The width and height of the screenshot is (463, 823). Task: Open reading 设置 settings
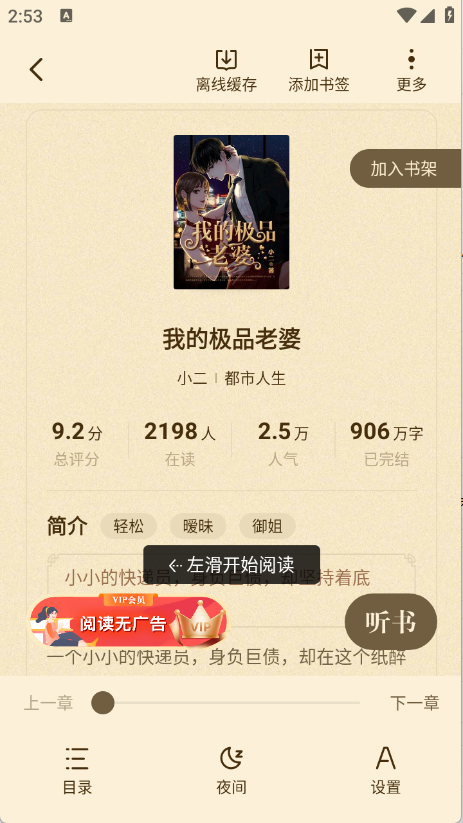click(x=385, y=770)
